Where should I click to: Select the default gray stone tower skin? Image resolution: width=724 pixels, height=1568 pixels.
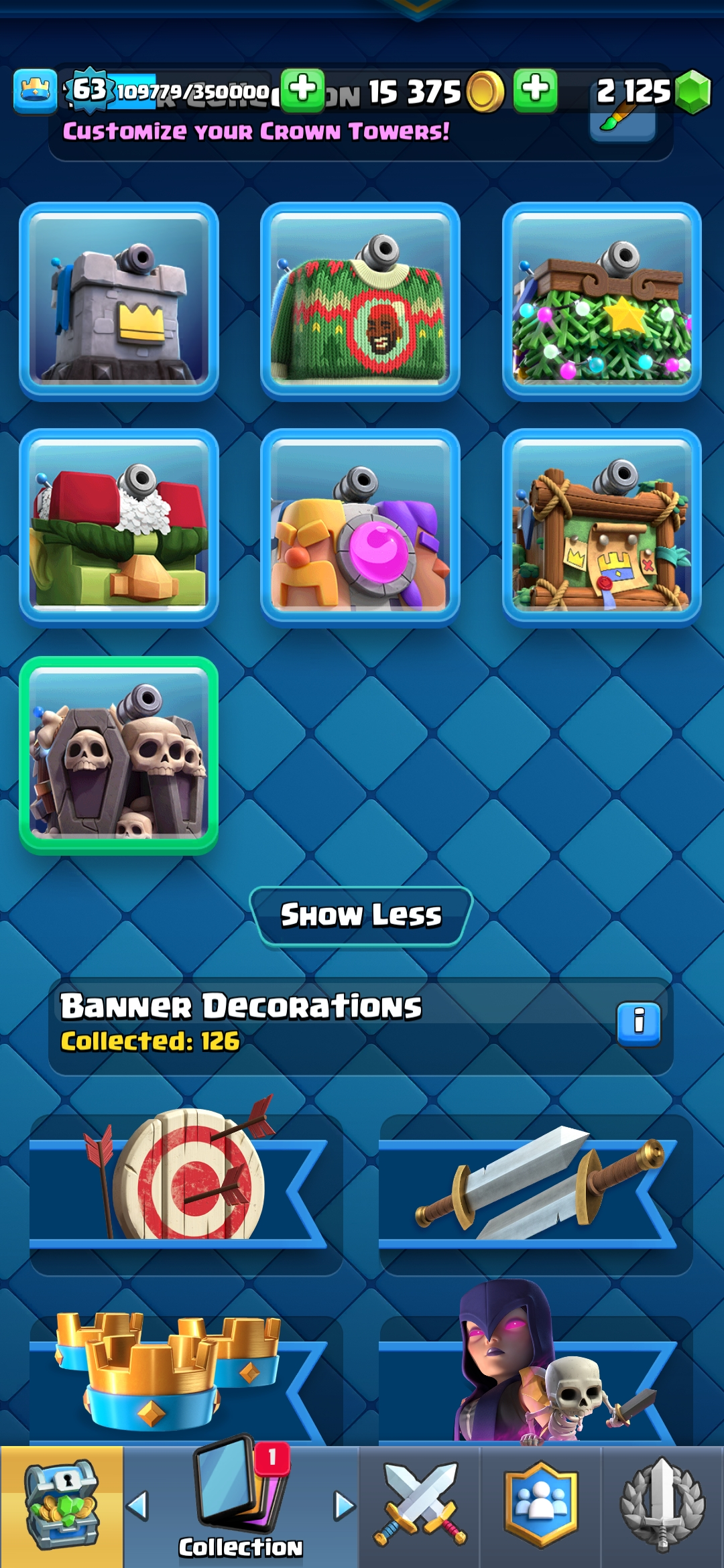tap(119, 301)
